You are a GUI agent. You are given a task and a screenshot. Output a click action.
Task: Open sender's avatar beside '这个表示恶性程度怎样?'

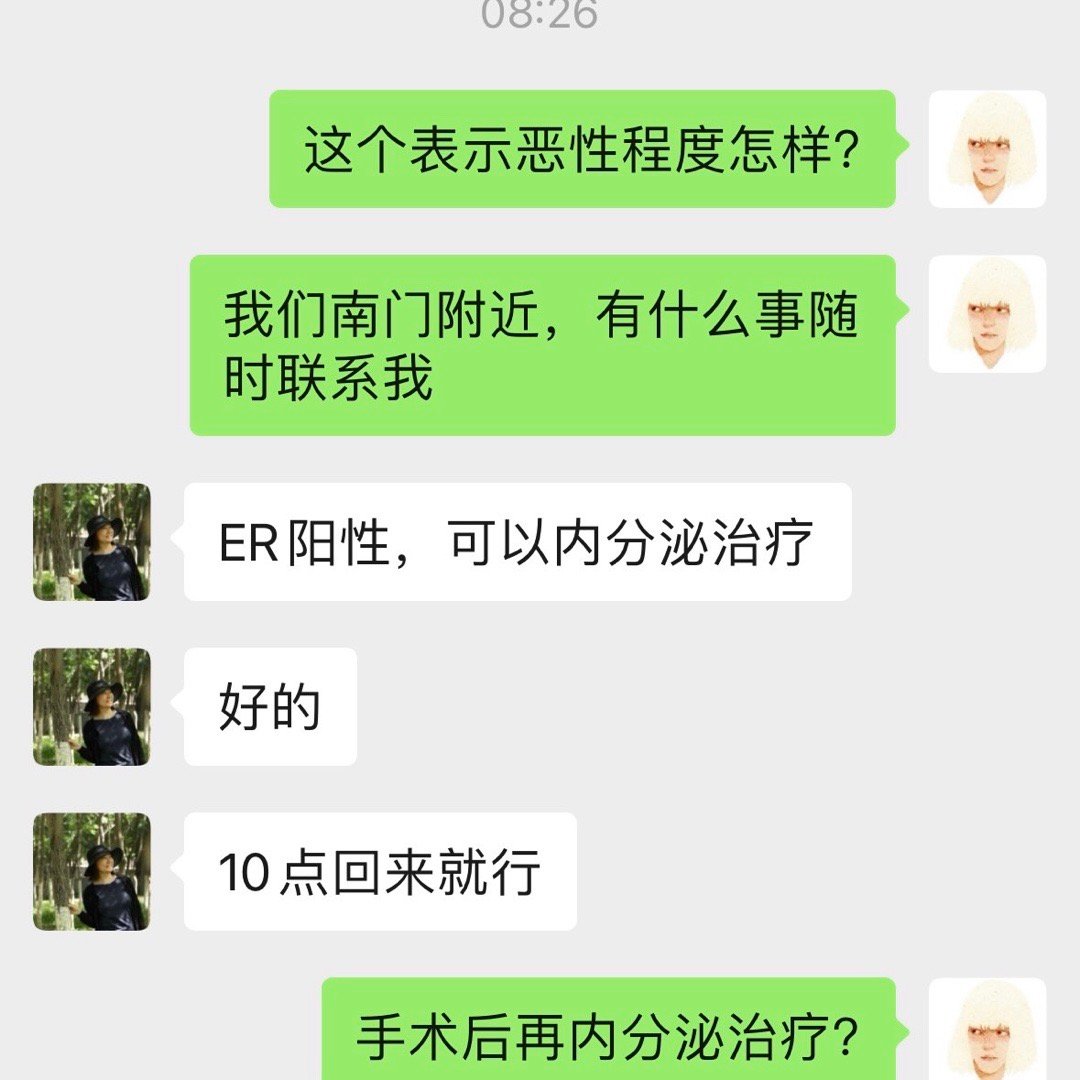pyautogui.click(x=987, y=149)
